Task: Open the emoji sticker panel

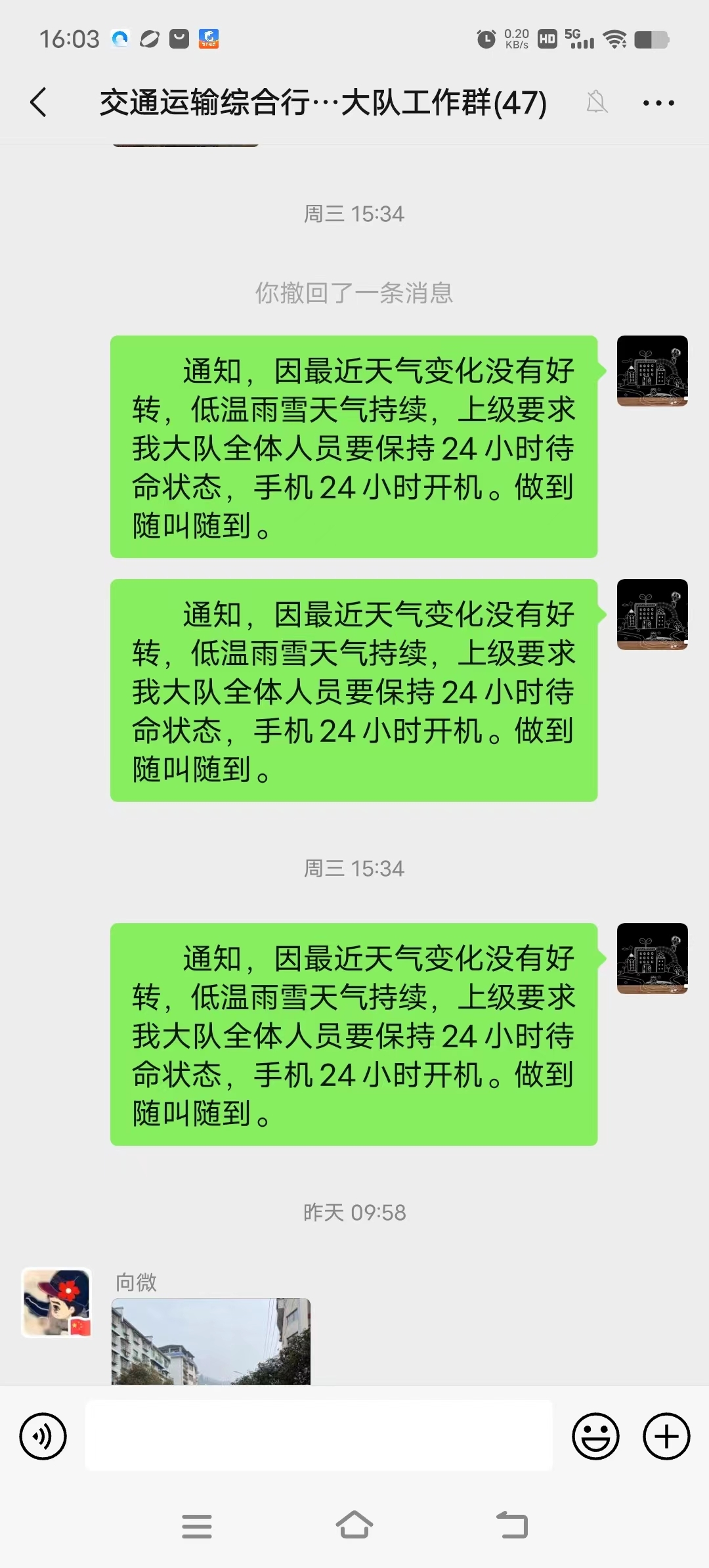Action: [595, 1436]
